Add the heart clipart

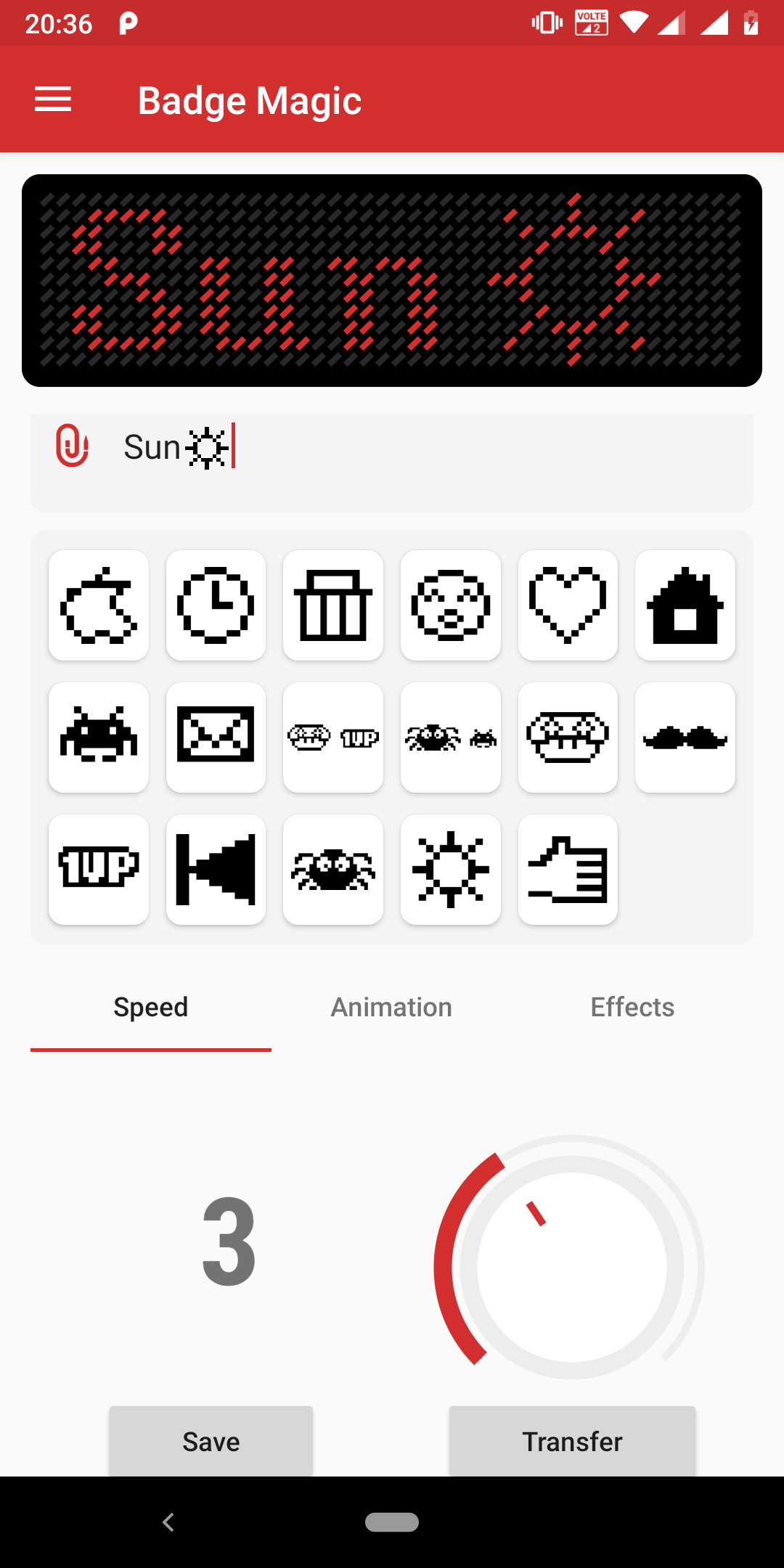point(568,605)
